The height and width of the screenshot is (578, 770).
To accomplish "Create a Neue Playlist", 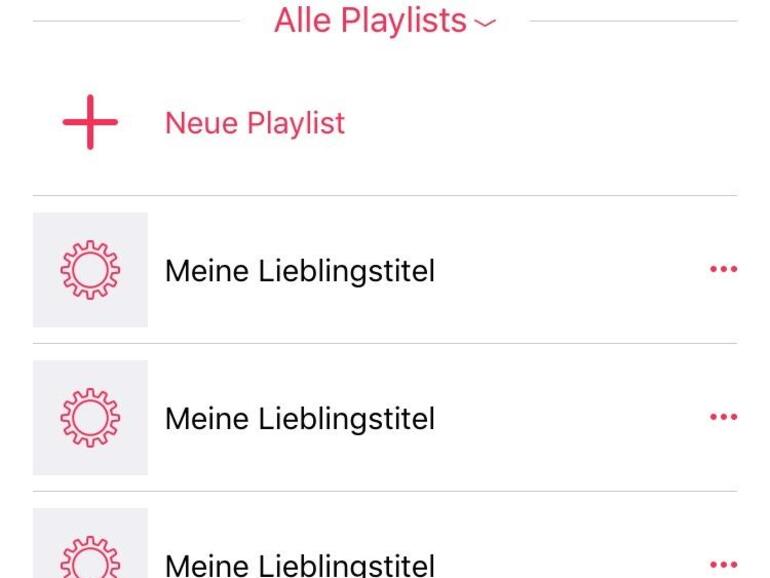I will pyautogui.click(x=254, y=123).
